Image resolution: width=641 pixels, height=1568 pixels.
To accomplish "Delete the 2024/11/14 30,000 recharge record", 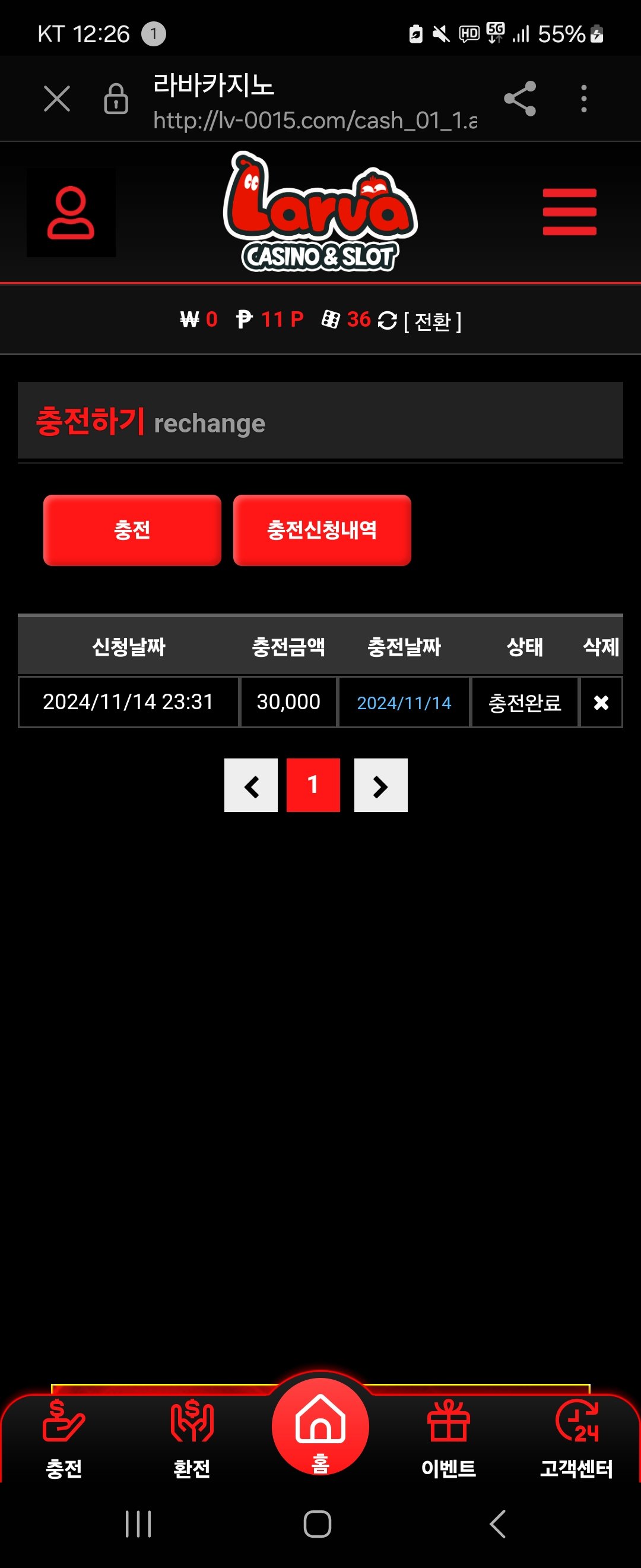I will (x=601, y=703).
